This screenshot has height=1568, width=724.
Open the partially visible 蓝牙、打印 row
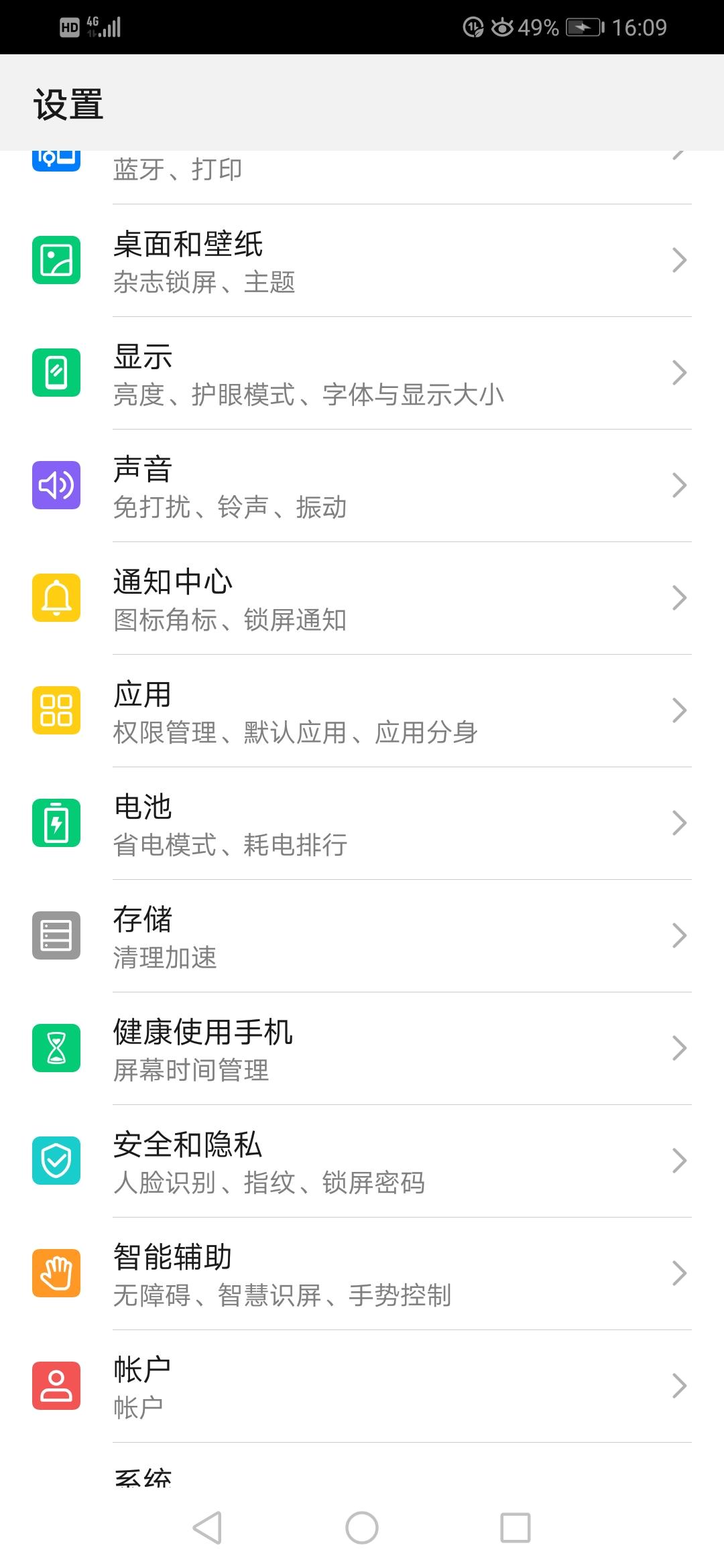[x=362, y=177]
